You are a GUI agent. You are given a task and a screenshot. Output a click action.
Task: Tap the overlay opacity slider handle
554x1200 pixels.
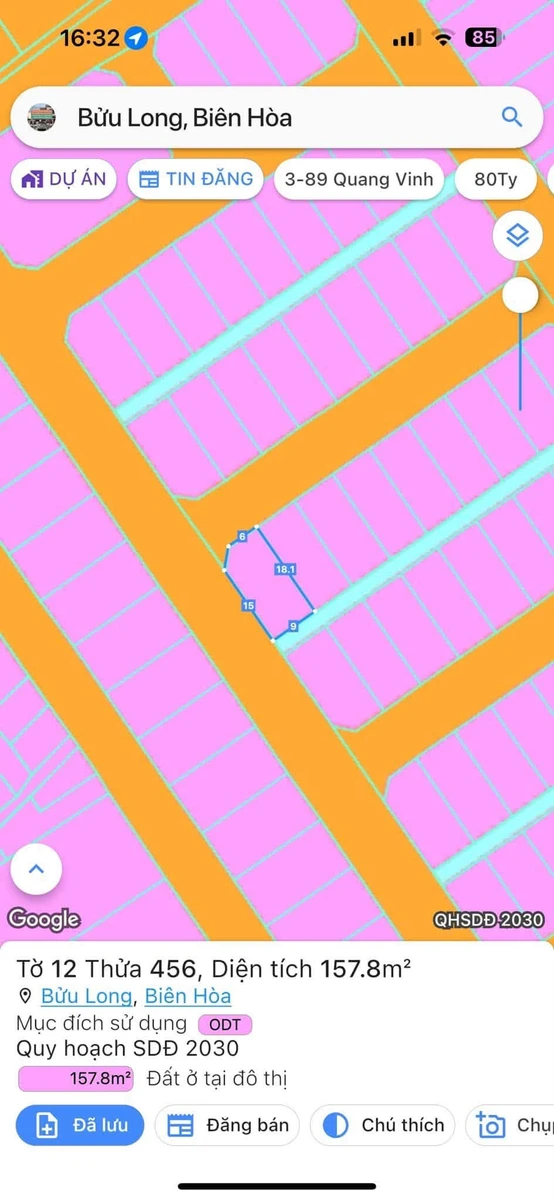(x=520, y=296)
